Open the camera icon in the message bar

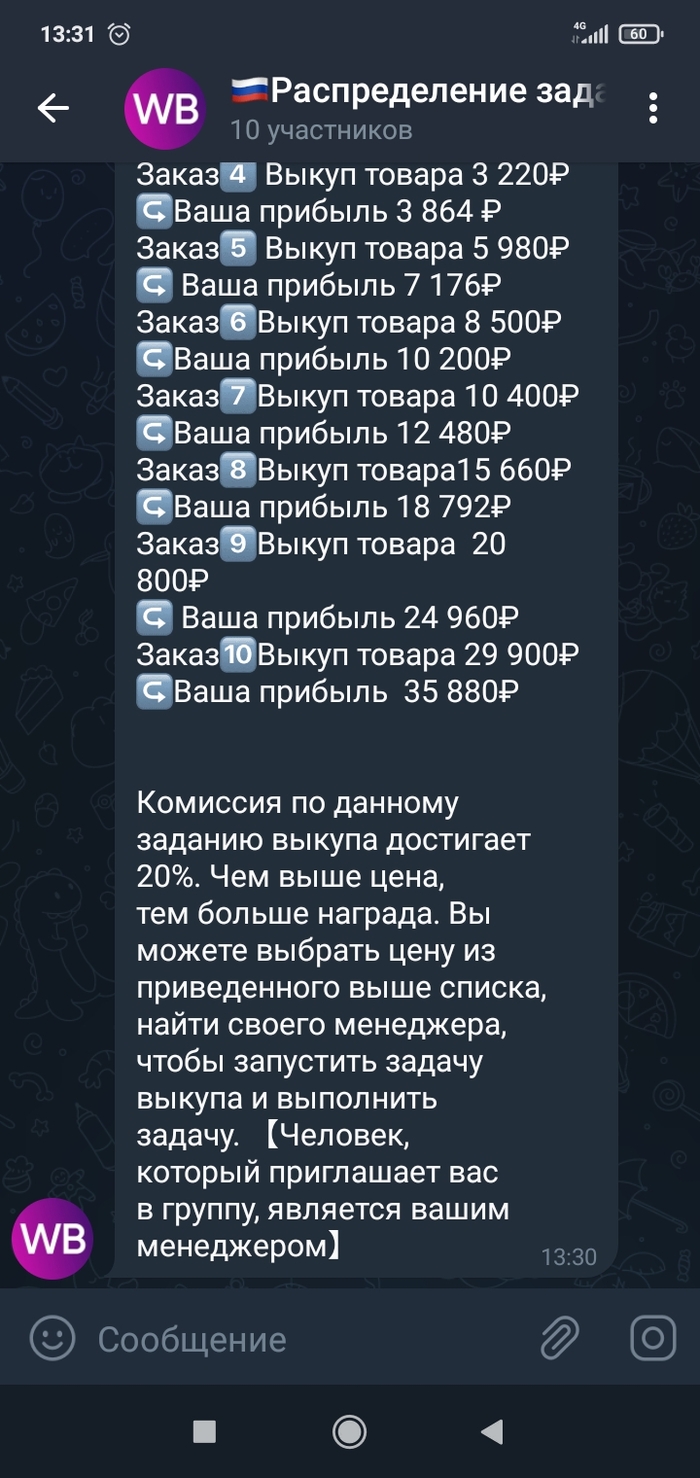coord(653,1338)
